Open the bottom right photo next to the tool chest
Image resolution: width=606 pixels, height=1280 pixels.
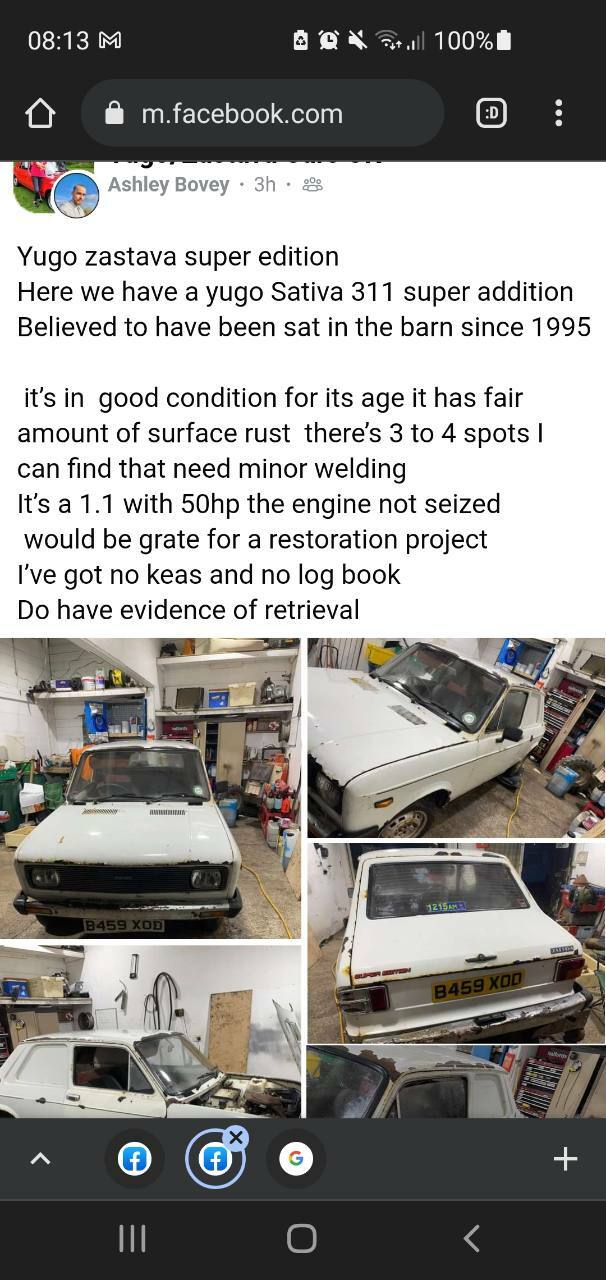click(x=456, y=1083)
